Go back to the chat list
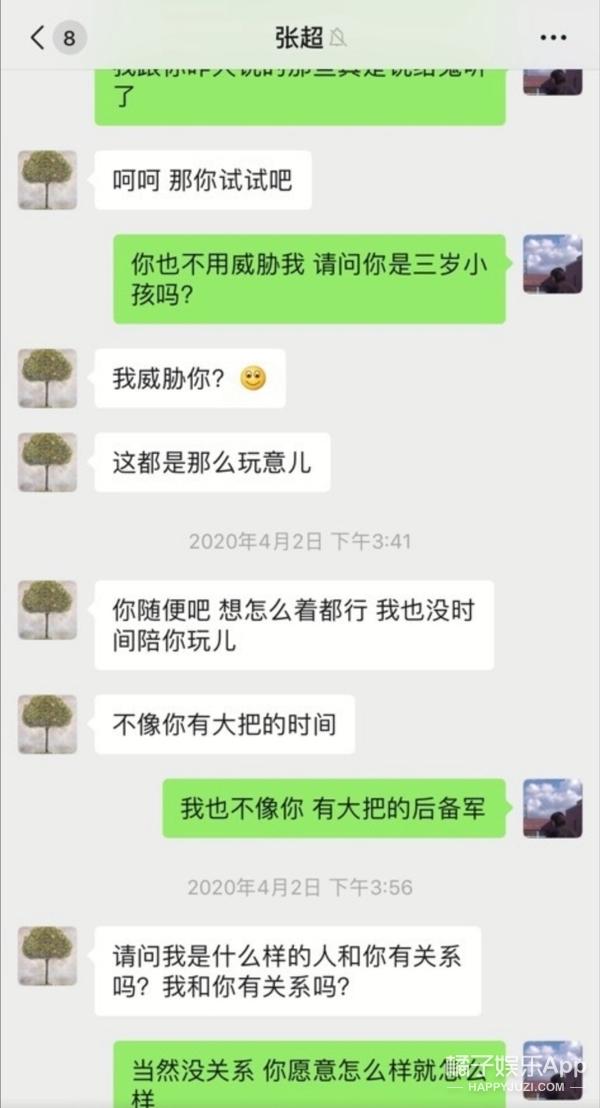 point(38,38)
